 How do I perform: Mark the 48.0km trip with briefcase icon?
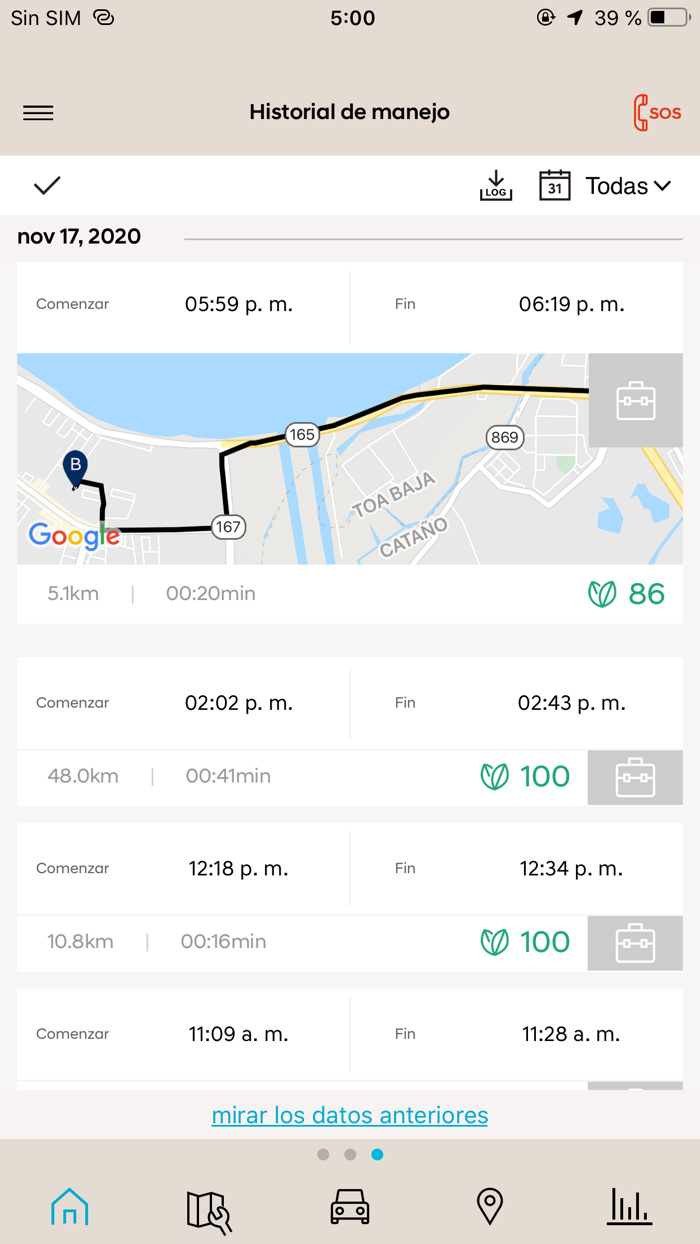(x=635, y=778)
